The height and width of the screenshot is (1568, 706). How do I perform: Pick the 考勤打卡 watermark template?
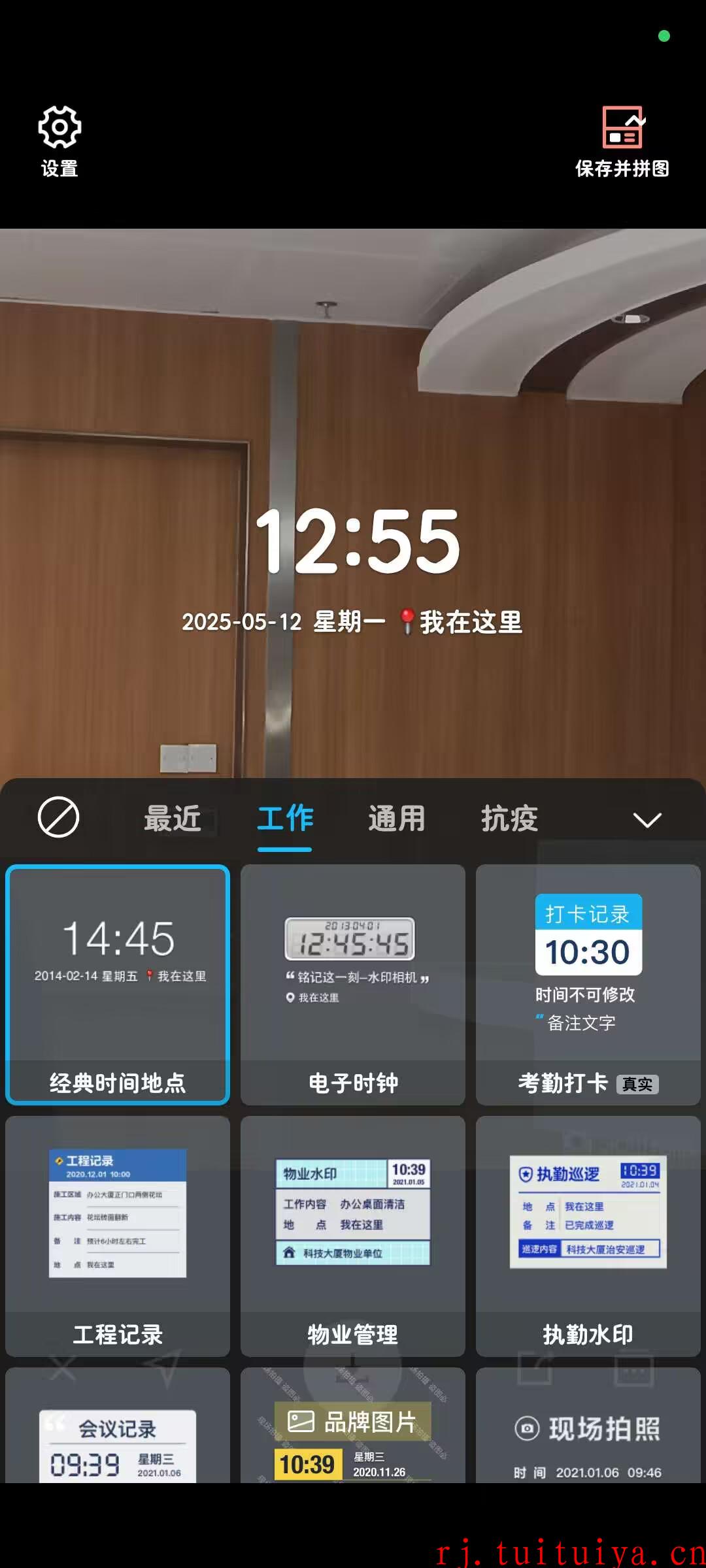(x=588, y=985)
